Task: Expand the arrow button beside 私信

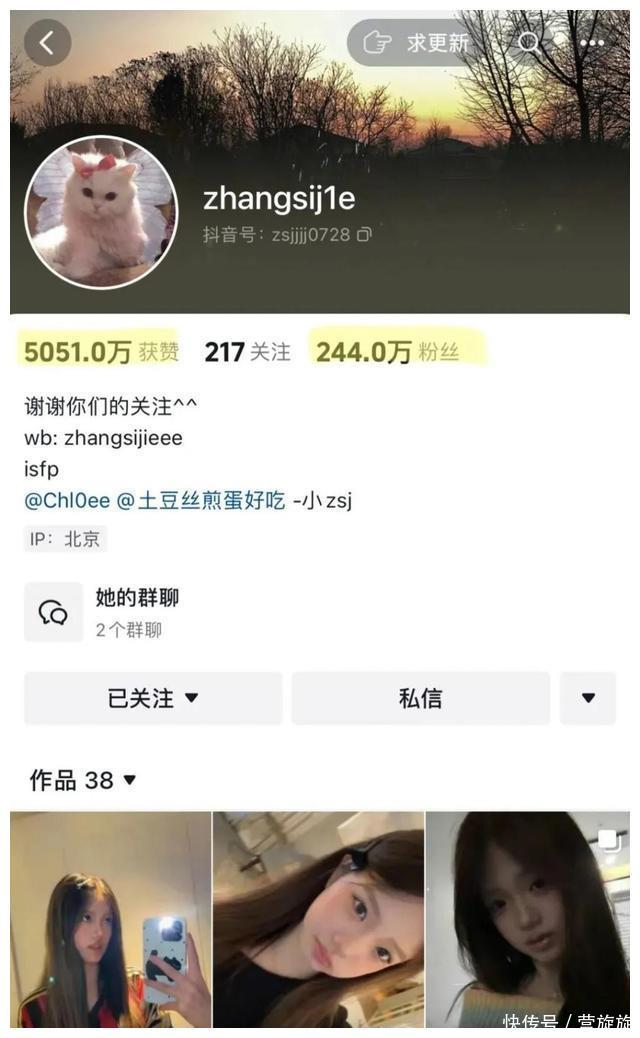Action: click(588, 698)
